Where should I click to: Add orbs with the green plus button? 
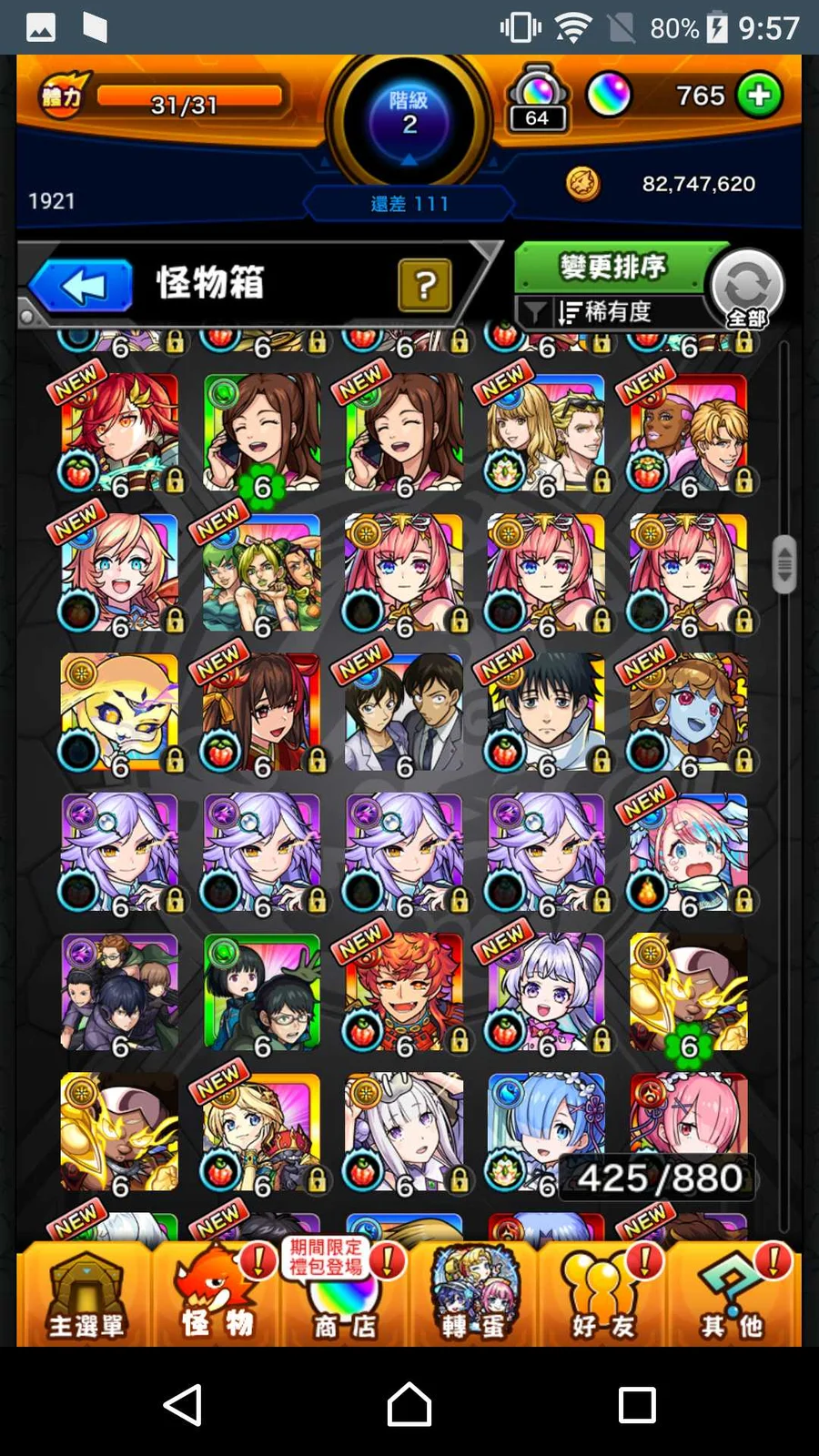pos(759,96)
